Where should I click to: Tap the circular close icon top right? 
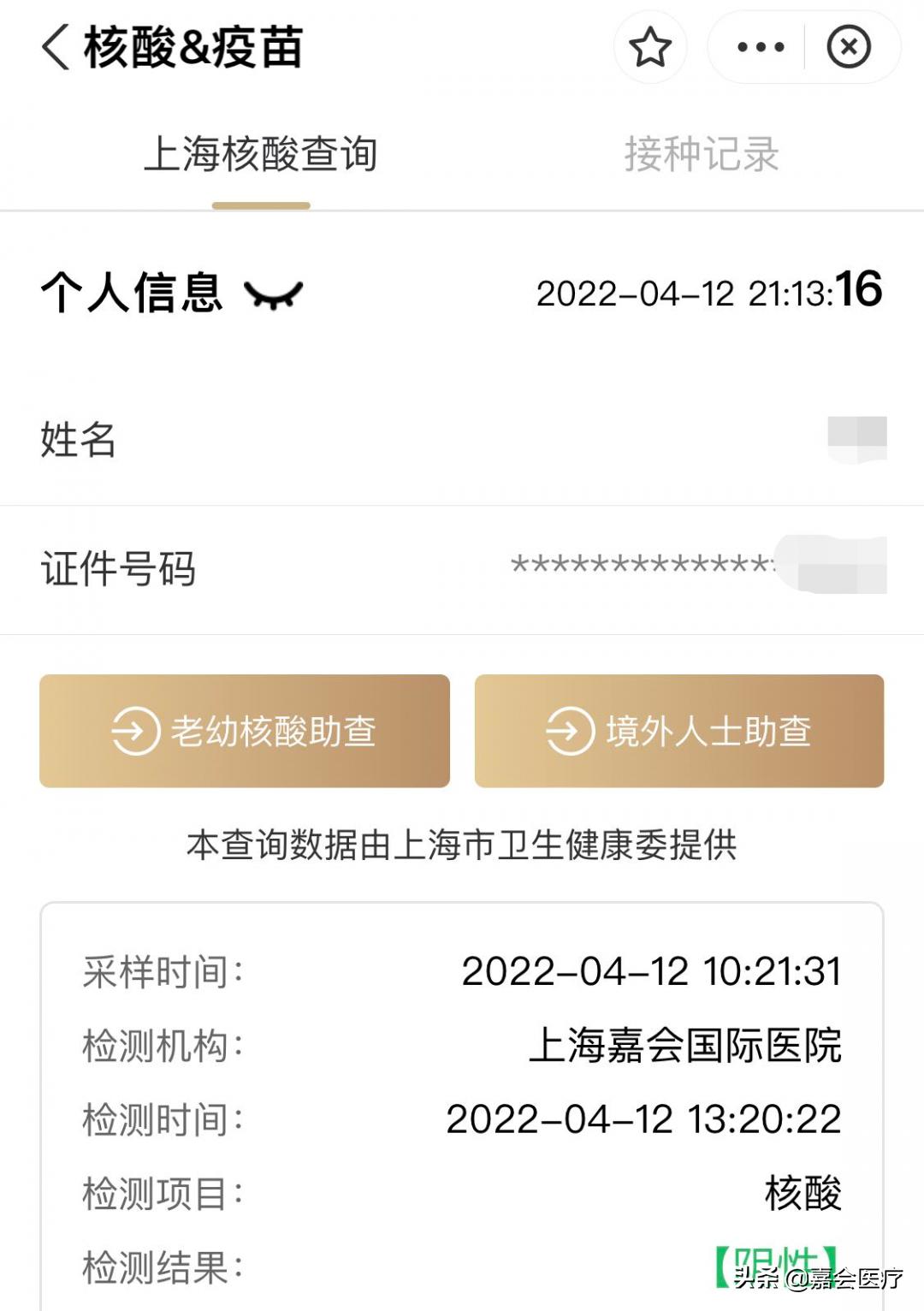[846, 47]
